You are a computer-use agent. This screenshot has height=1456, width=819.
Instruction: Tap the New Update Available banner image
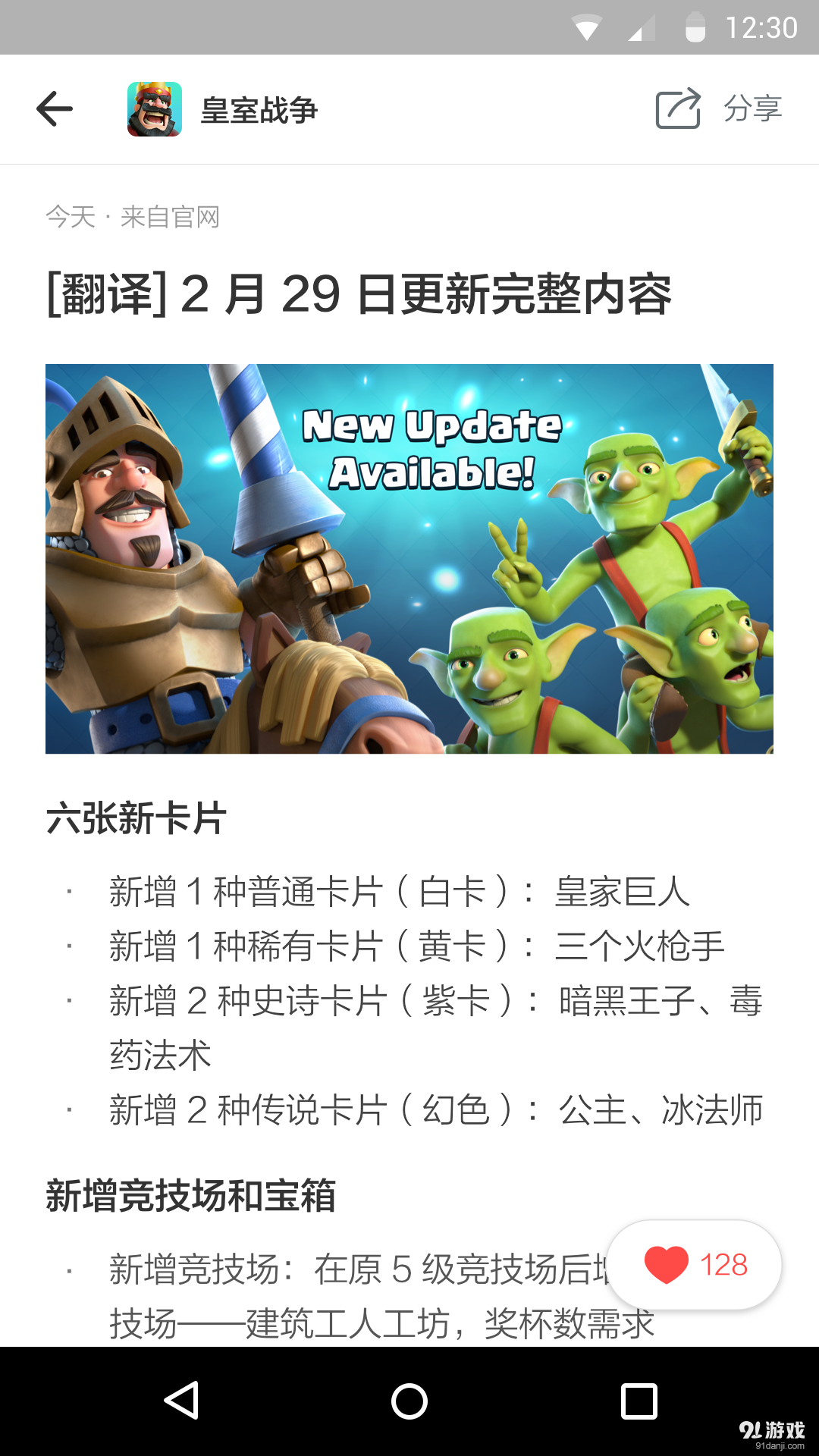pos(409,557)
